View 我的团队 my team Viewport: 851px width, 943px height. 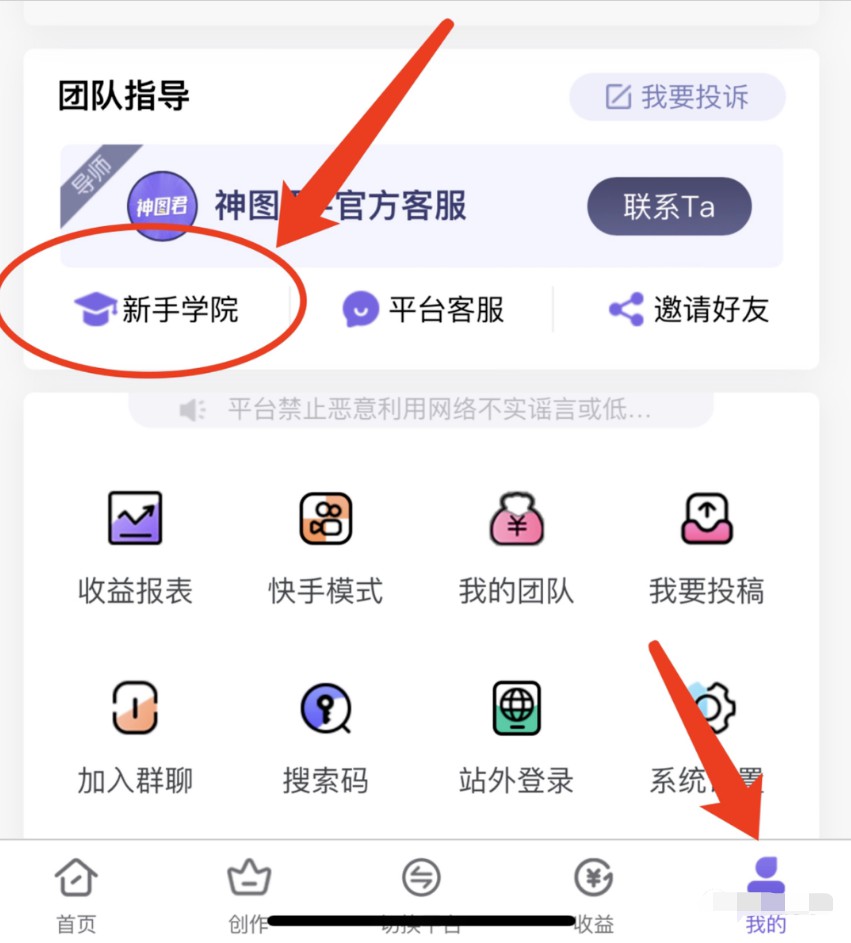click(x=516, y=545)
